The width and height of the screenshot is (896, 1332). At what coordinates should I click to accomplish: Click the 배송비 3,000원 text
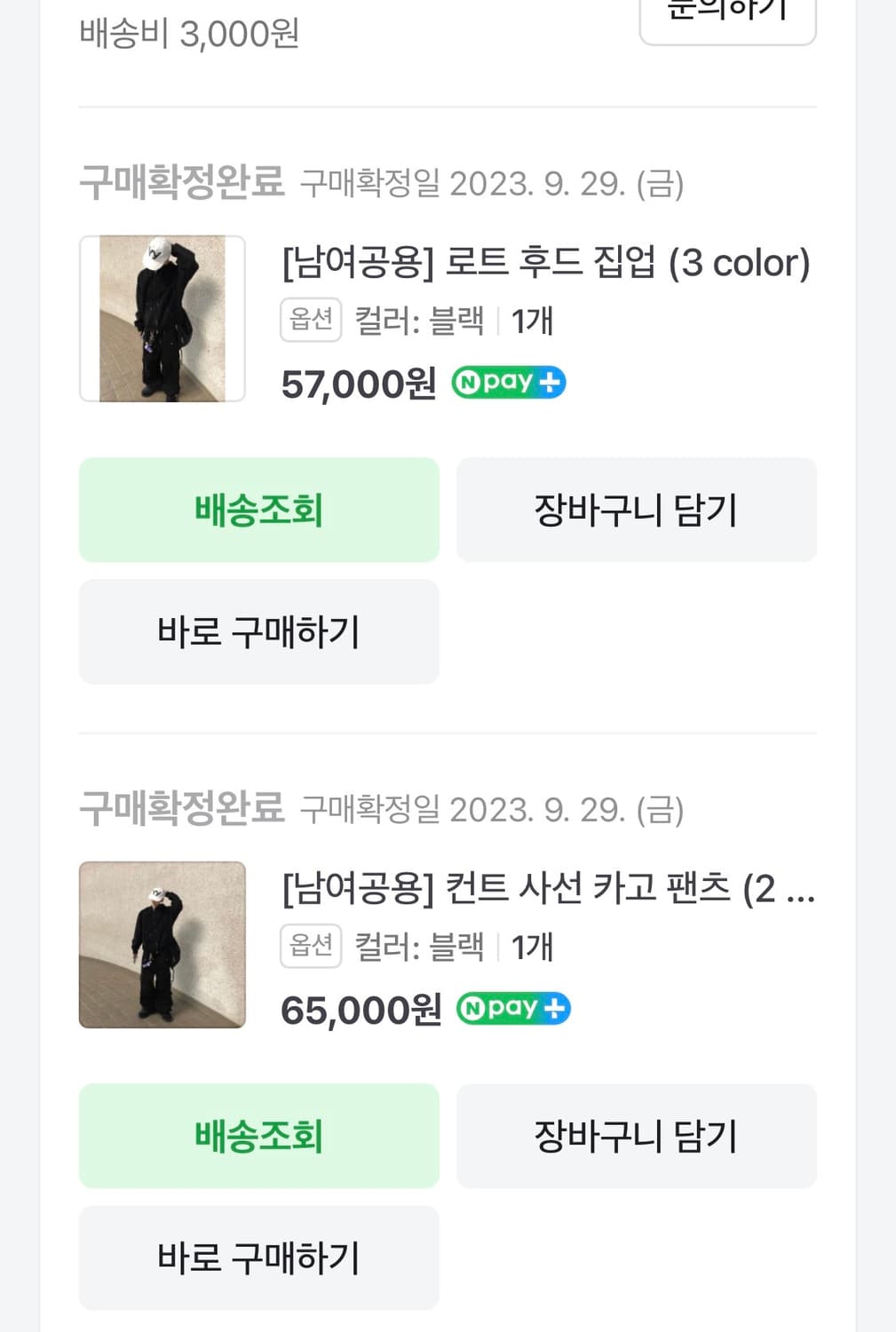click(186, 35)
